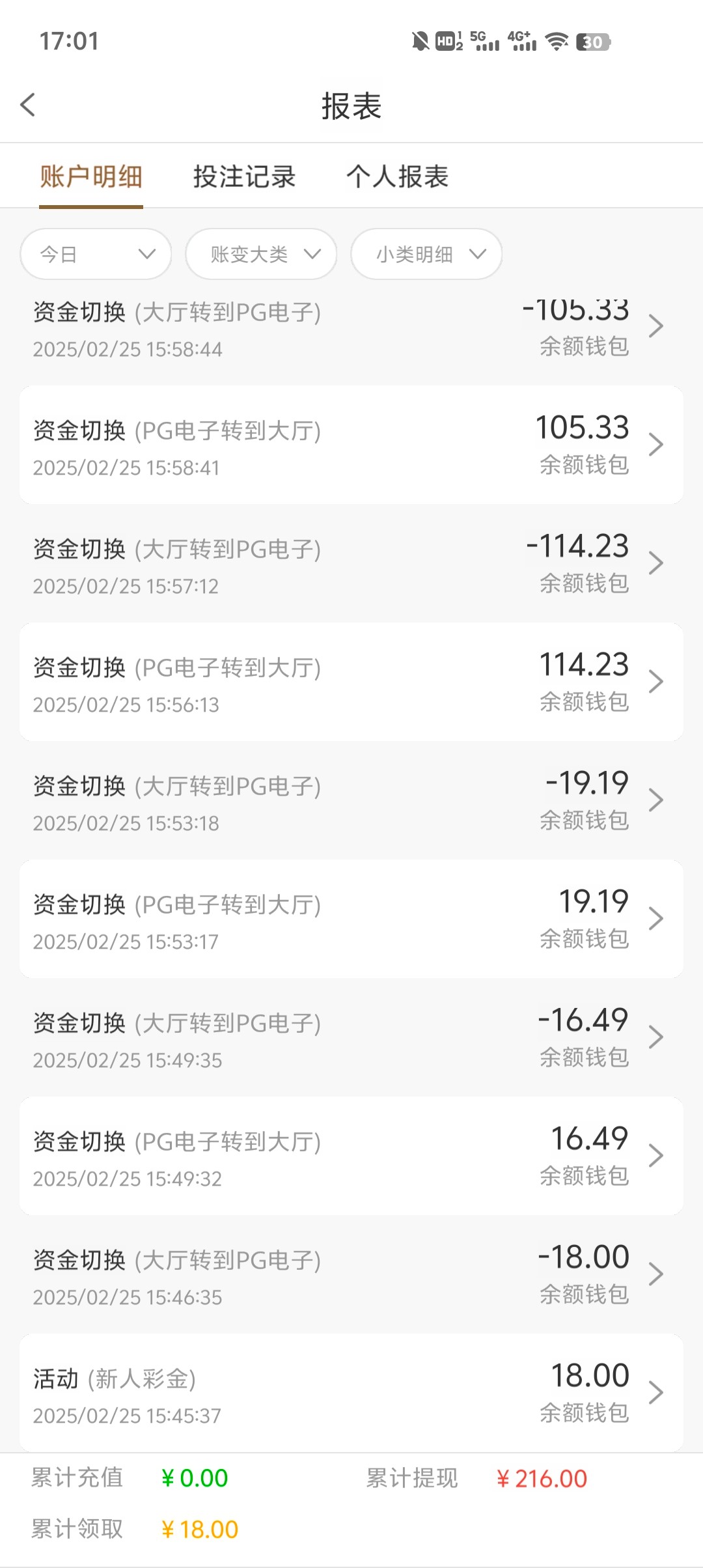Open the 105.33 record at 15:58:41
Image resolution: width=703 pixels, height=1568 pixels.
pyautogui.click(x=351, y=445)
